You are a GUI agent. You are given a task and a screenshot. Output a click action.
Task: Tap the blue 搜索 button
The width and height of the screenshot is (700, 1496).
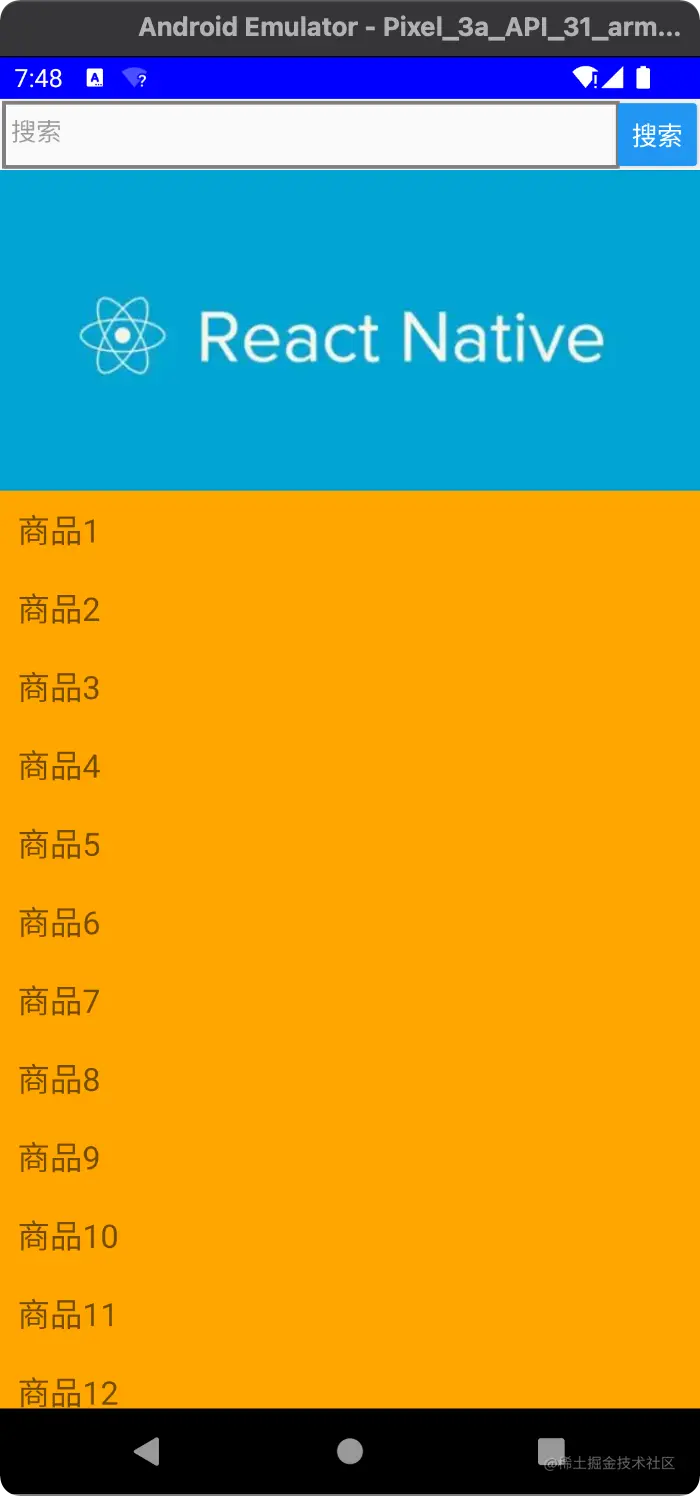pos(657,134)
